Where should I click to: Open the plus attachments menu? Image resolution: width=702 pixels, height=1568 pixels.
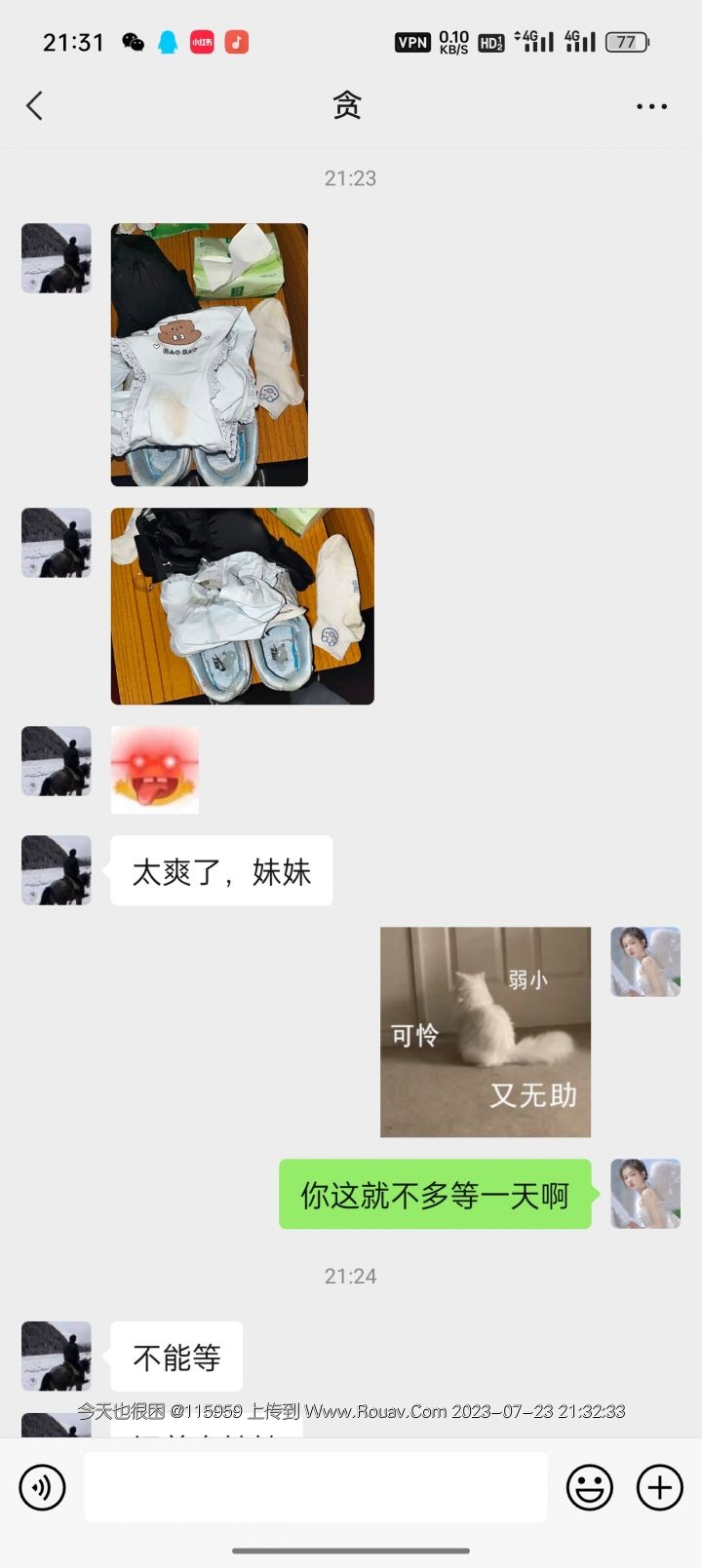click(x=660, y=1487)
